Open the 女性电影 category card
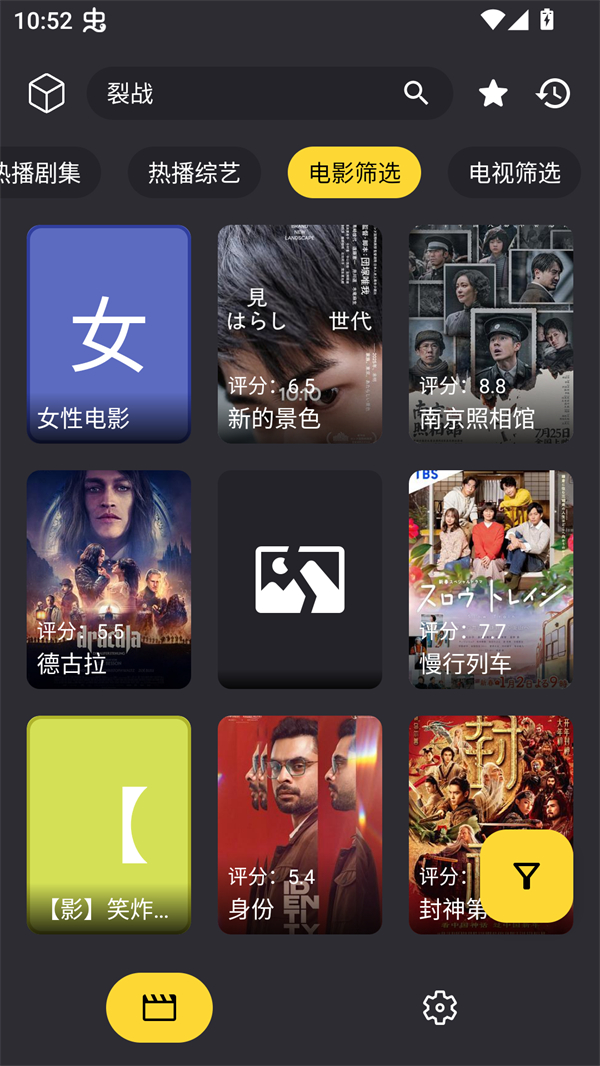 pos(109,334)
